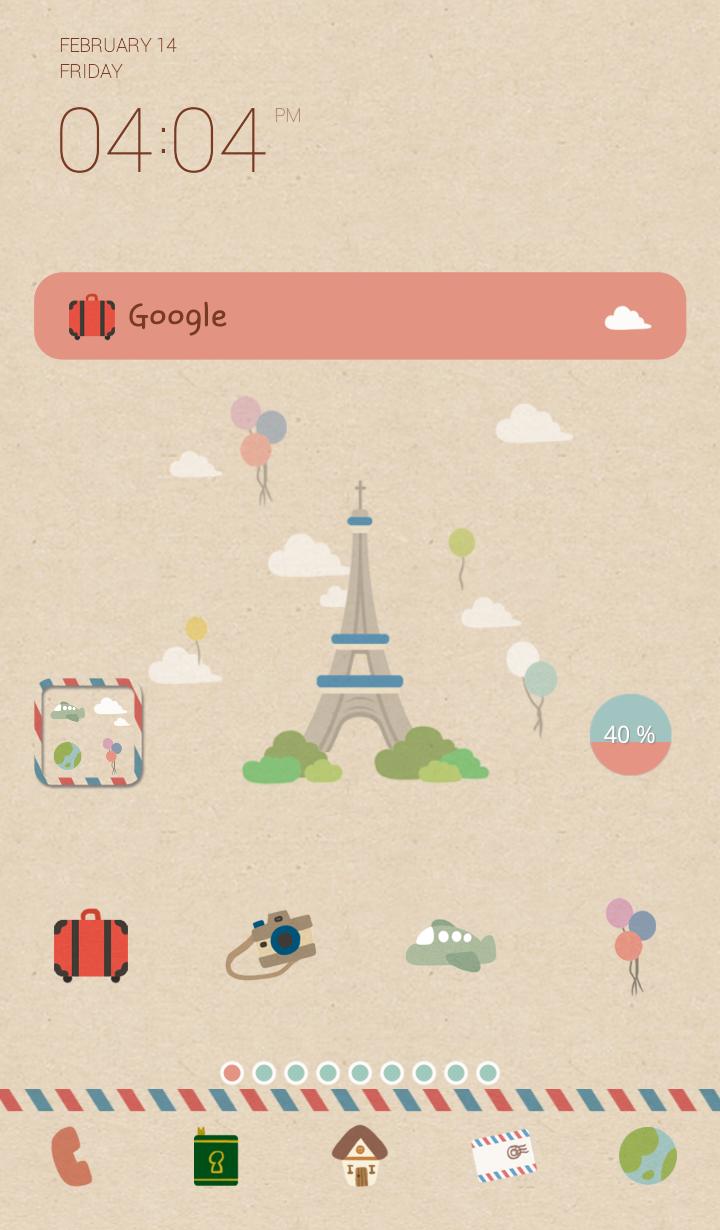720x1230 pixels.
Task: Open the airmail envelope messaging app
Action: point(503,1155)
